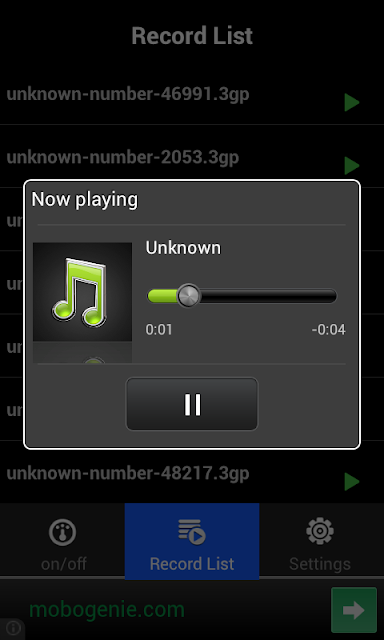This screenshot has height=640, width=384.
Task: Pause the currently playing recording
Action: [192, 404]
